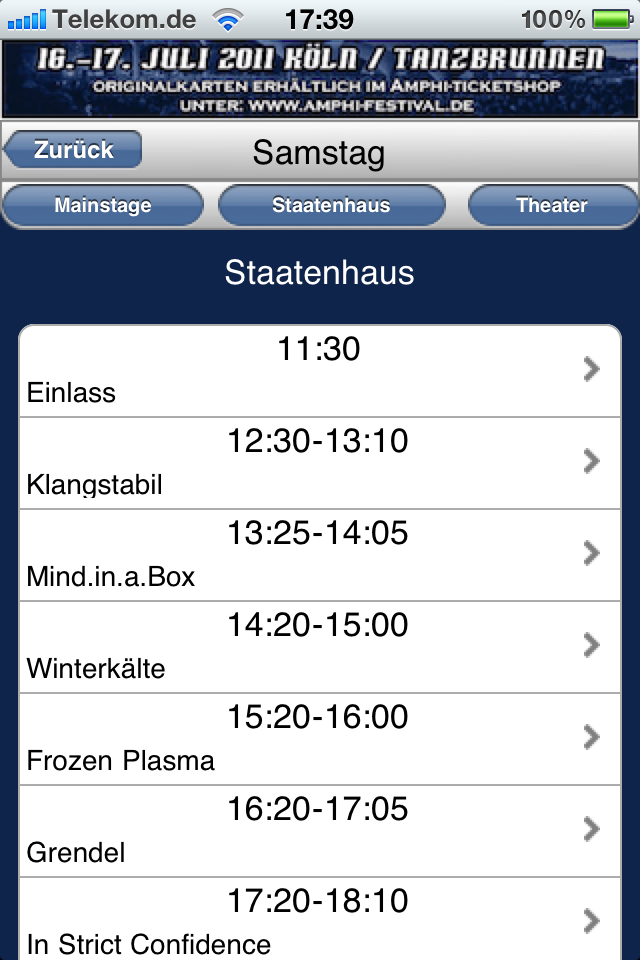Open the Grendel performance row

320,830
